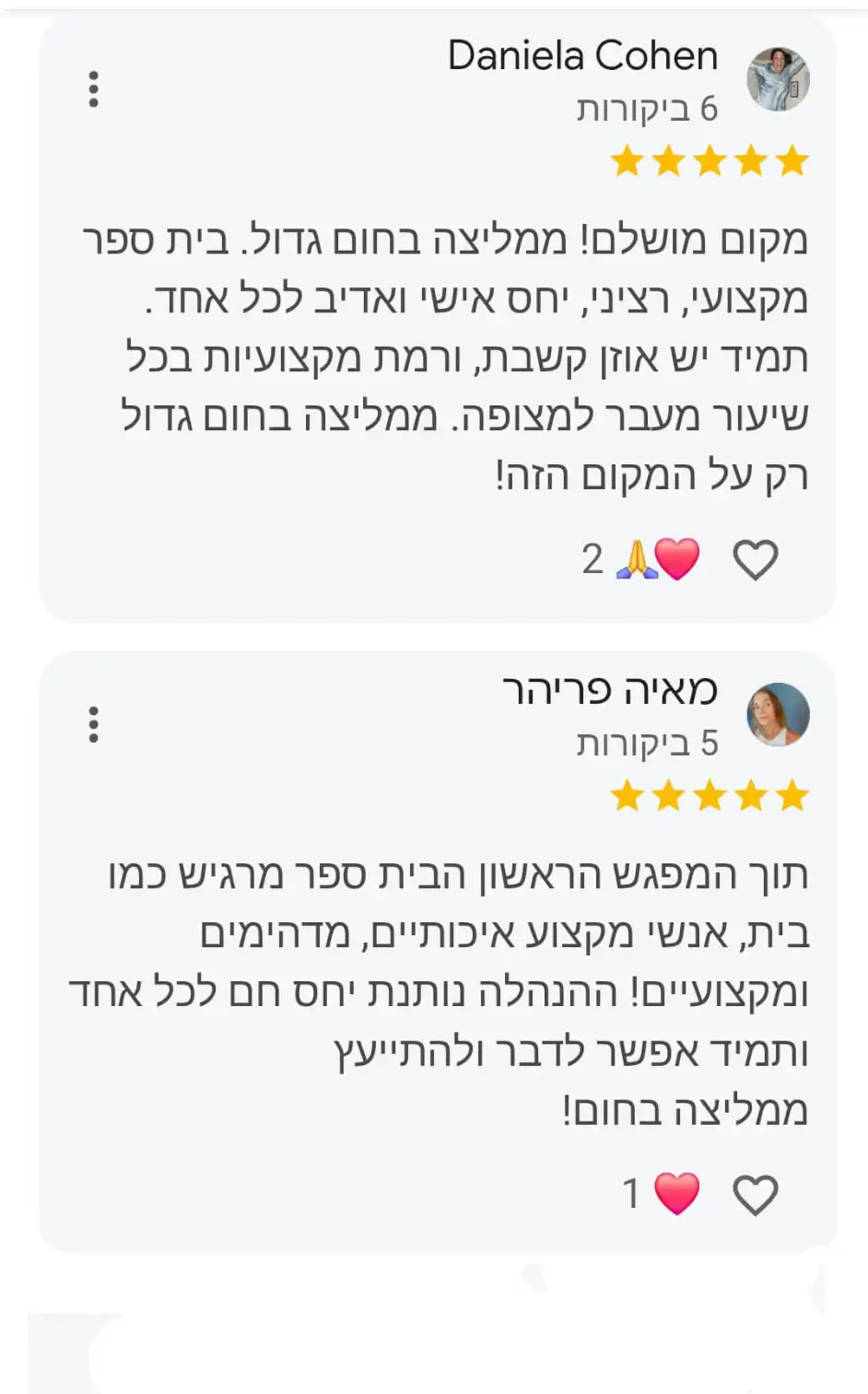Open Daniela Cohen's profile picture
868x1394 pixels.
(x=777, y=80)
